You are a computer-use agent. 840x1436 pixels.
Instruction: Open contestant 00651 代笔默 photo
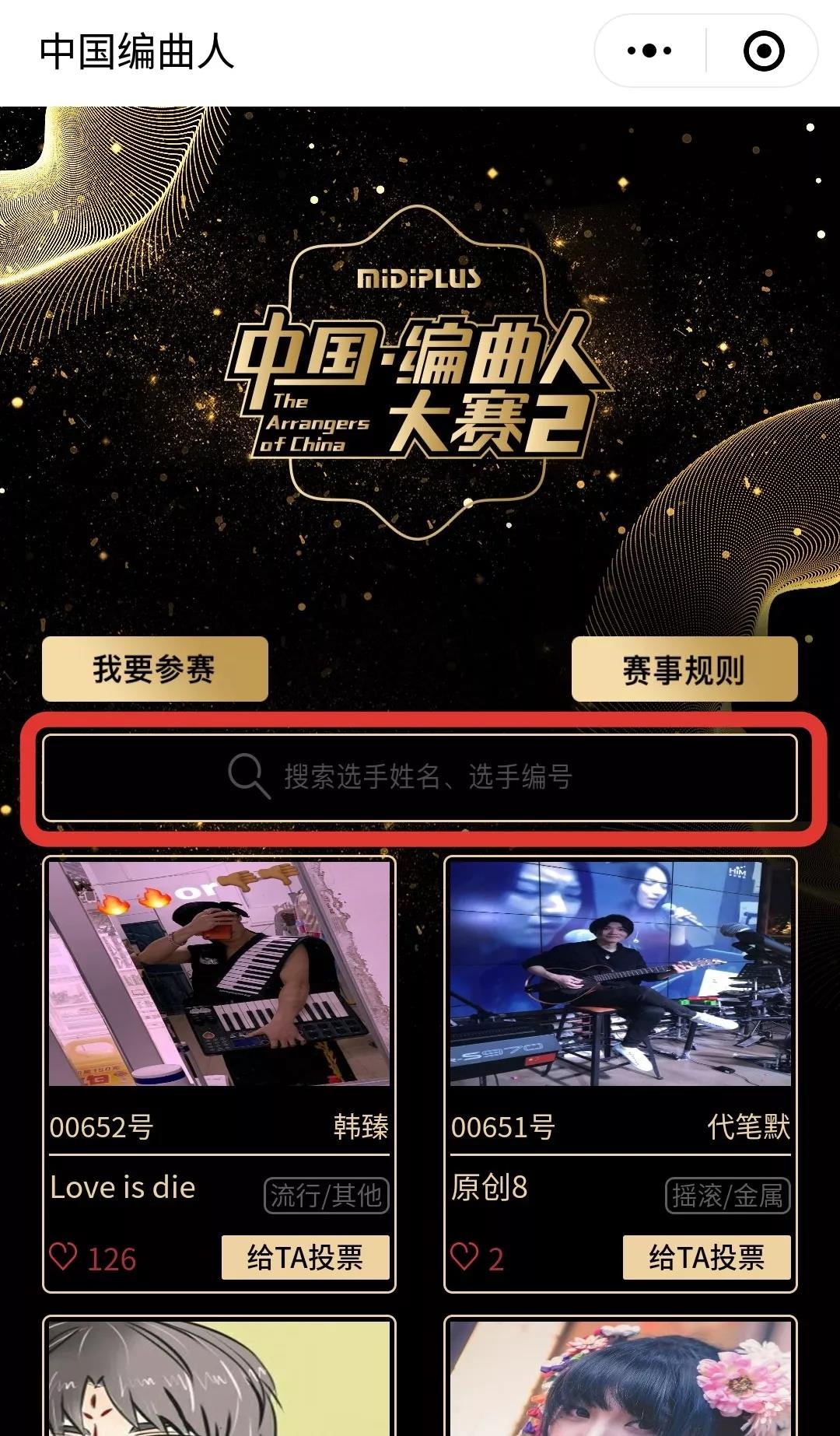[620, 973]
